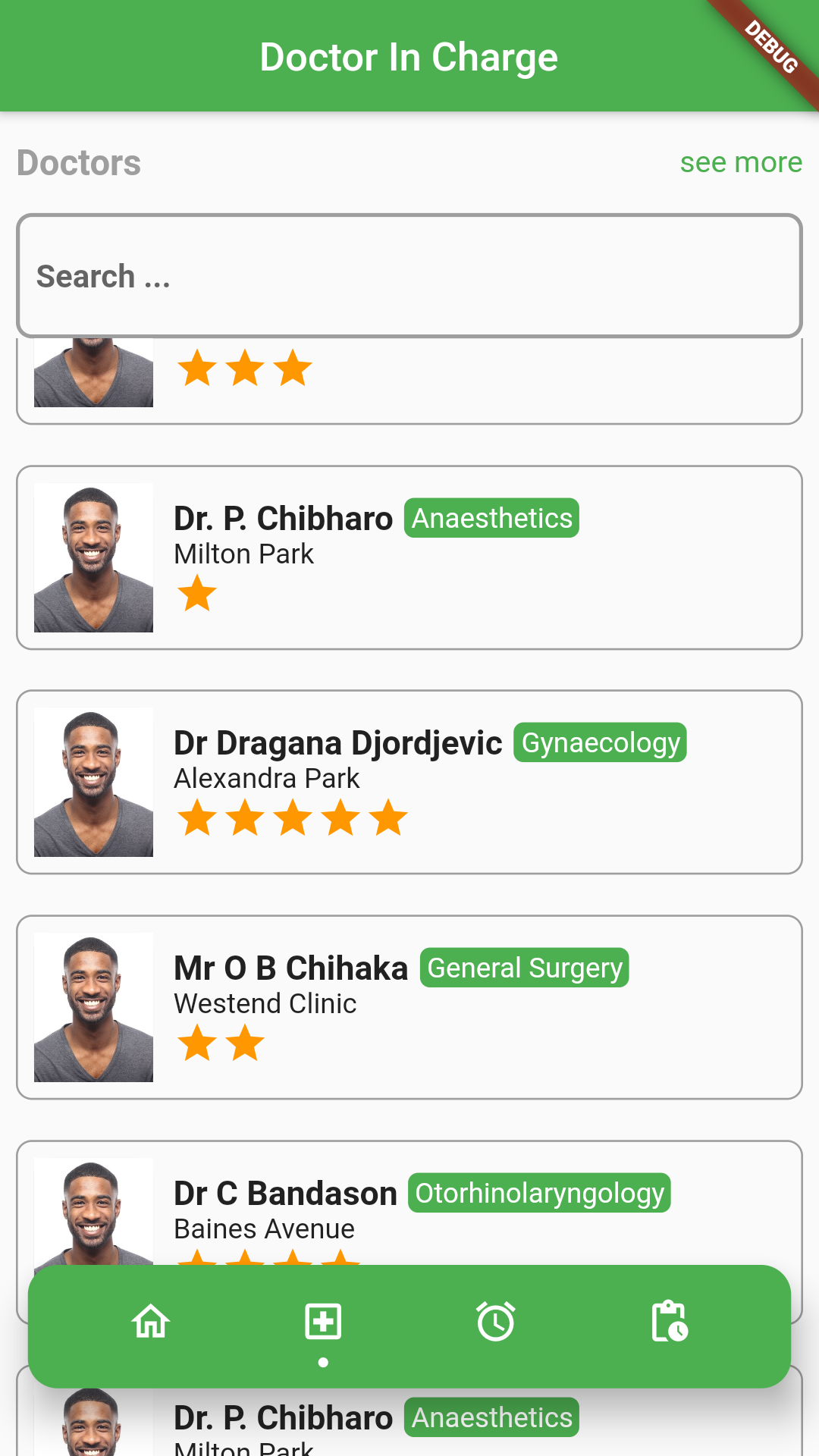Select Dr C Bandason's card
The height and width of the screenshot is (1456, 819).
pyautogui.click(x=409, y=1206)
